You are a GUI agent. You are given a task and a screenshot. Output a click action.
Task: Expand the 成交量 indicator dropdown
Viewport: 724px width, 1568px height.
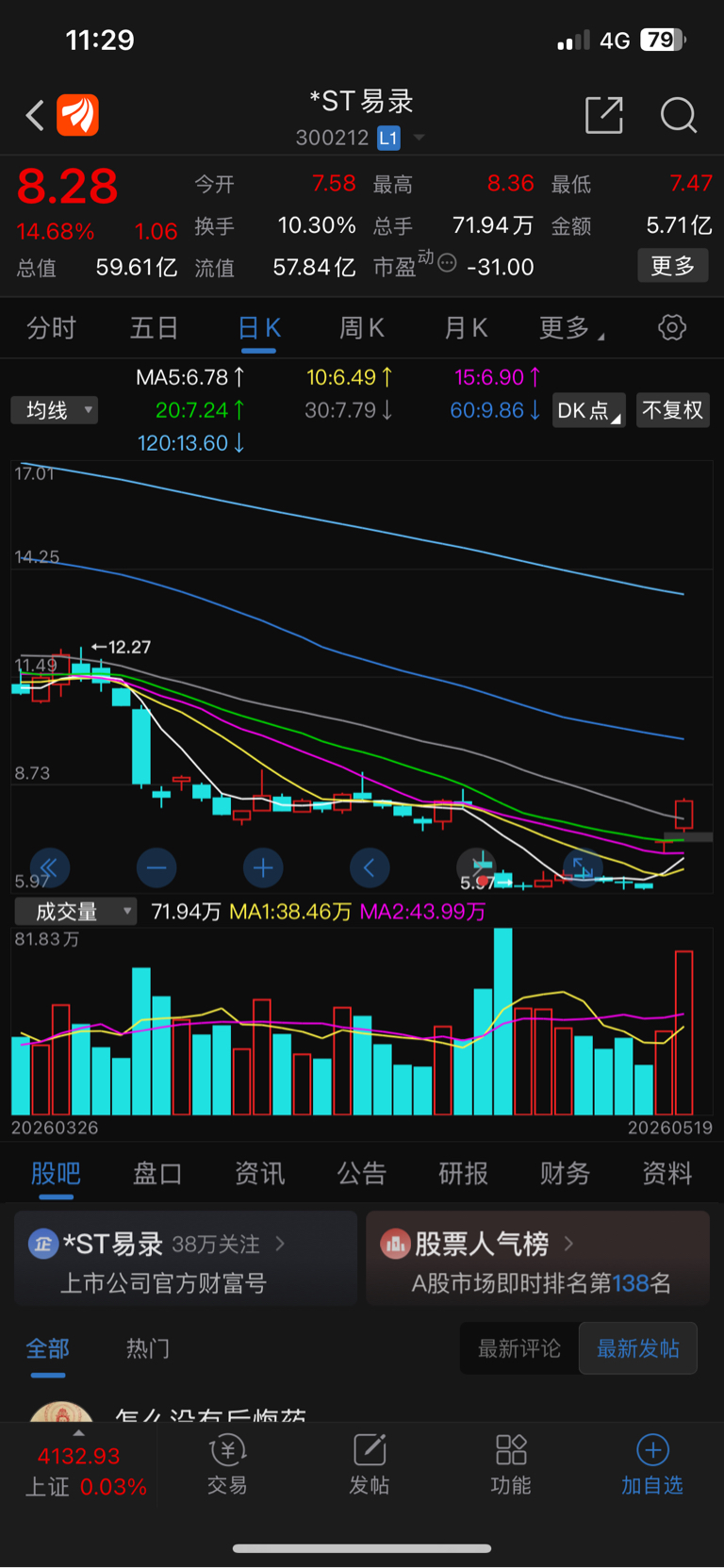coord(75,912)
